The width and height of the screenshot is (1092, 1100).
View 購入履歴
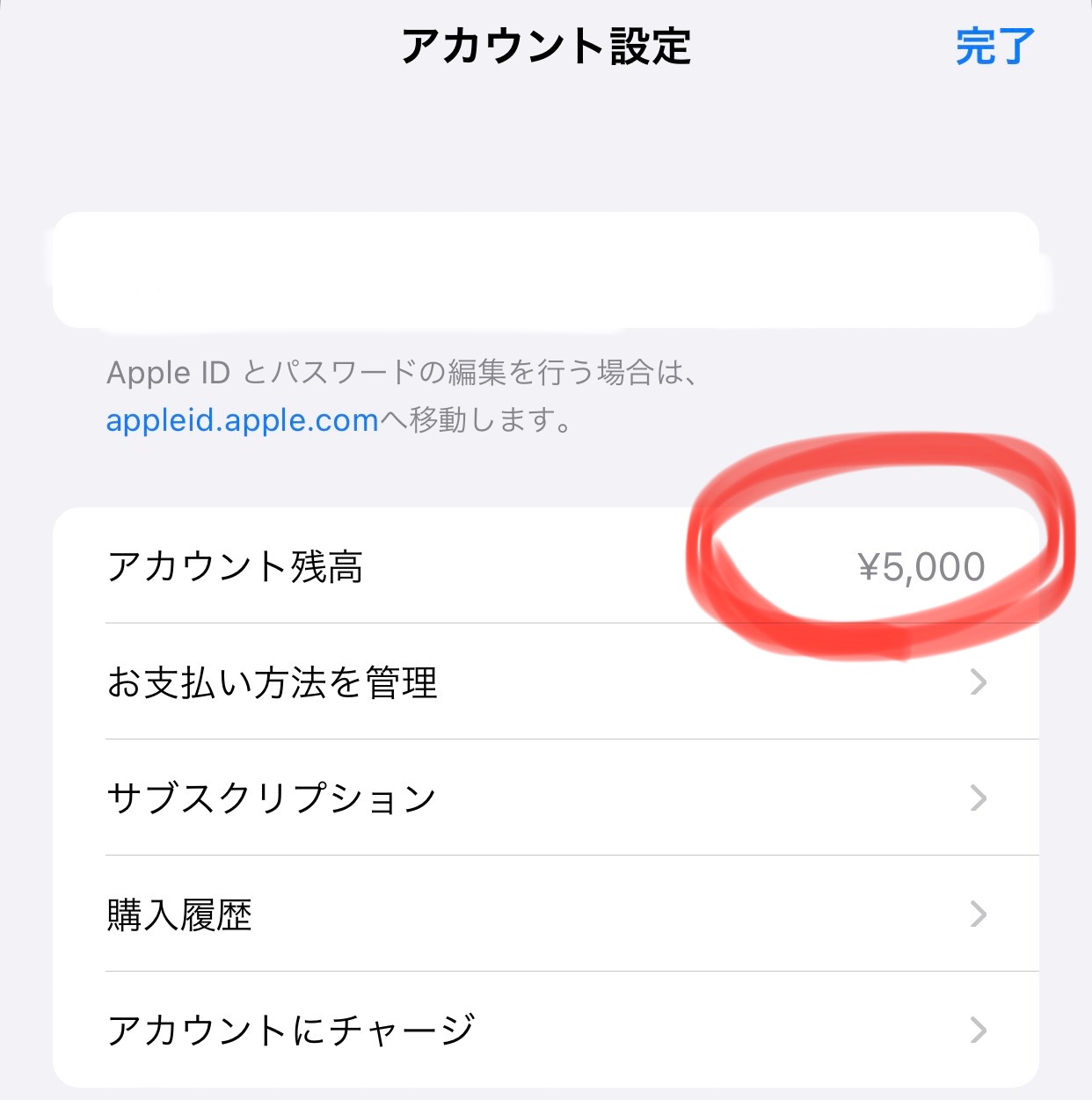545,914
